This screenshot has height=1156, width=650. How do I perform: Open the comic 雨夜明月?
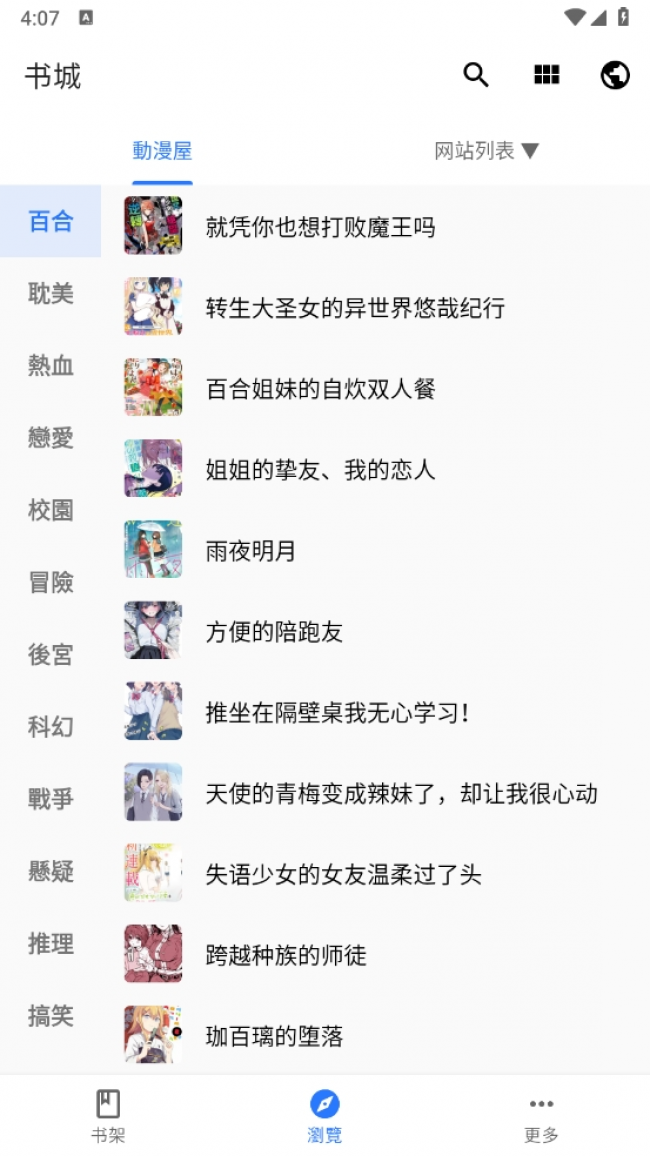click(251, 551)
